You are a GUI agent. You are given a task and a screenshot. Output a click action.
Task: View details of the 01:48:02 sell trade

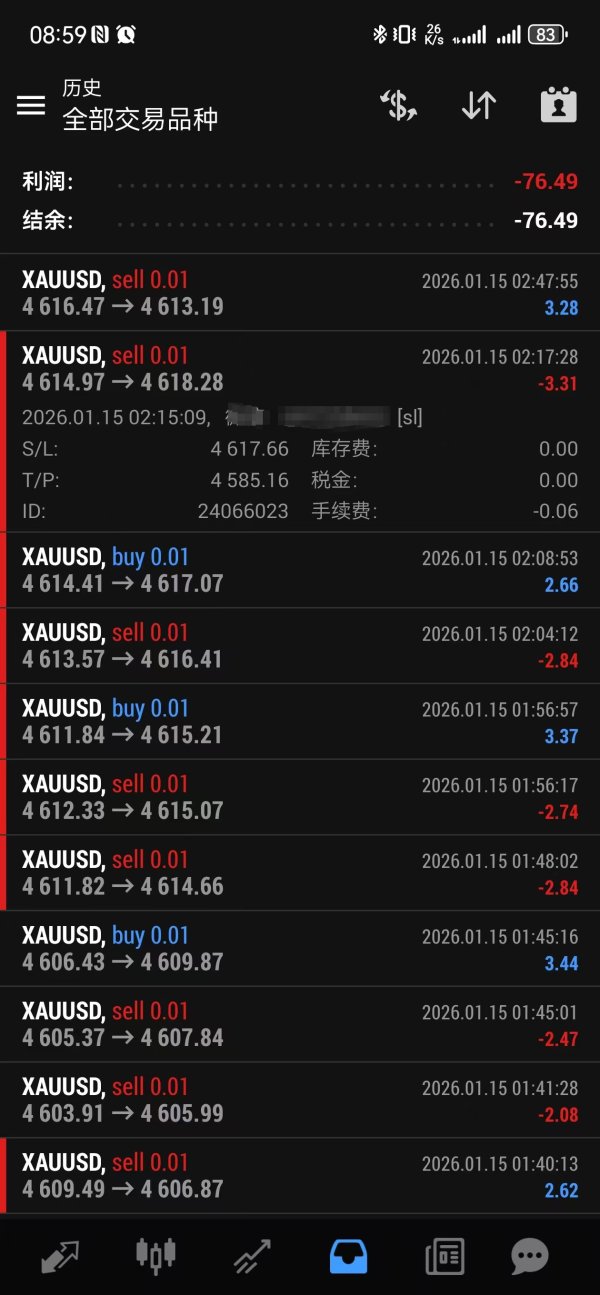point(300,873)
